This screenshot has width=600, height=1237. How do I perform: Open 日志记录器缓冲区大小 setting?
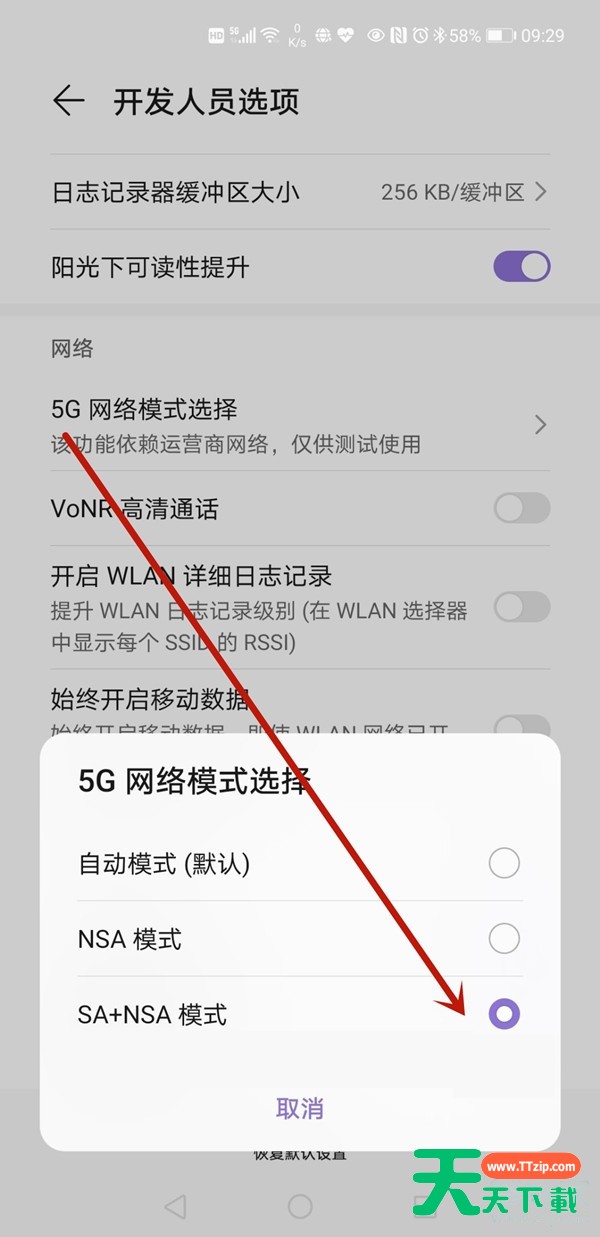(x=299, y=192)
